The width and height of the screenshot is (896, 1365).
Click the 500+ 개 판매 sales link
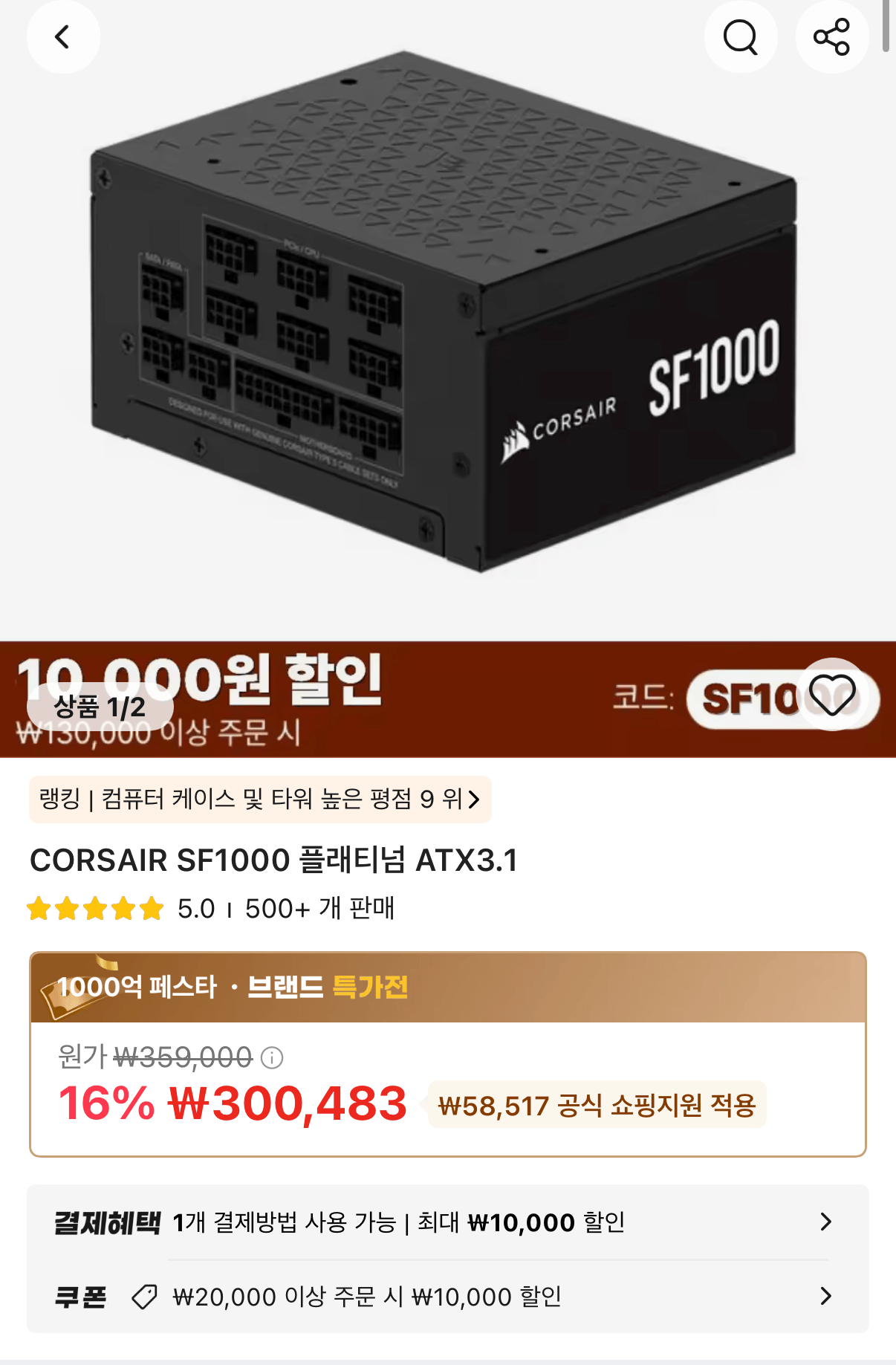pyautogui.click(x=319, y=907)
